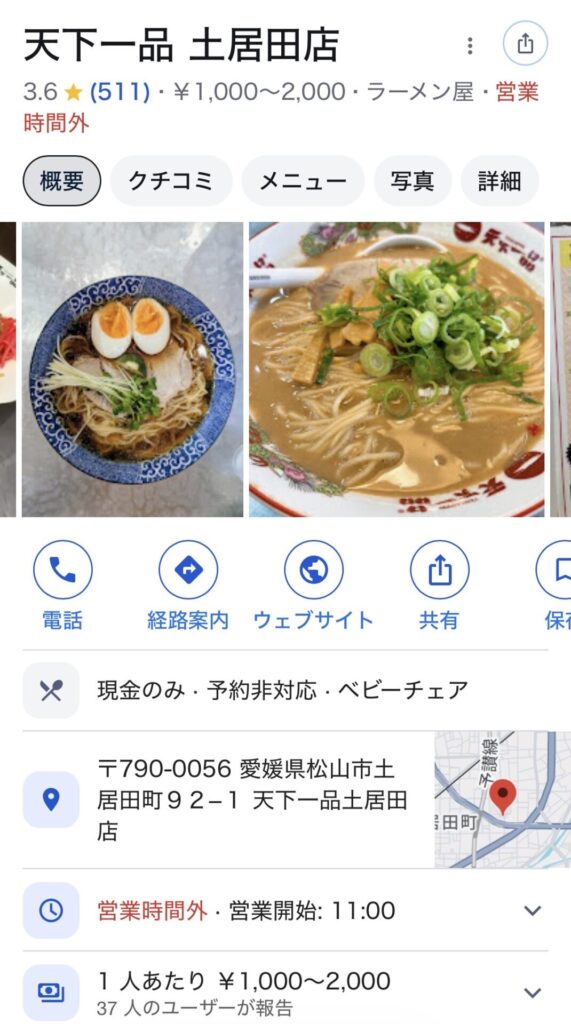Select the 概要 tab
Screen dimensions: 571x1024
62,181
